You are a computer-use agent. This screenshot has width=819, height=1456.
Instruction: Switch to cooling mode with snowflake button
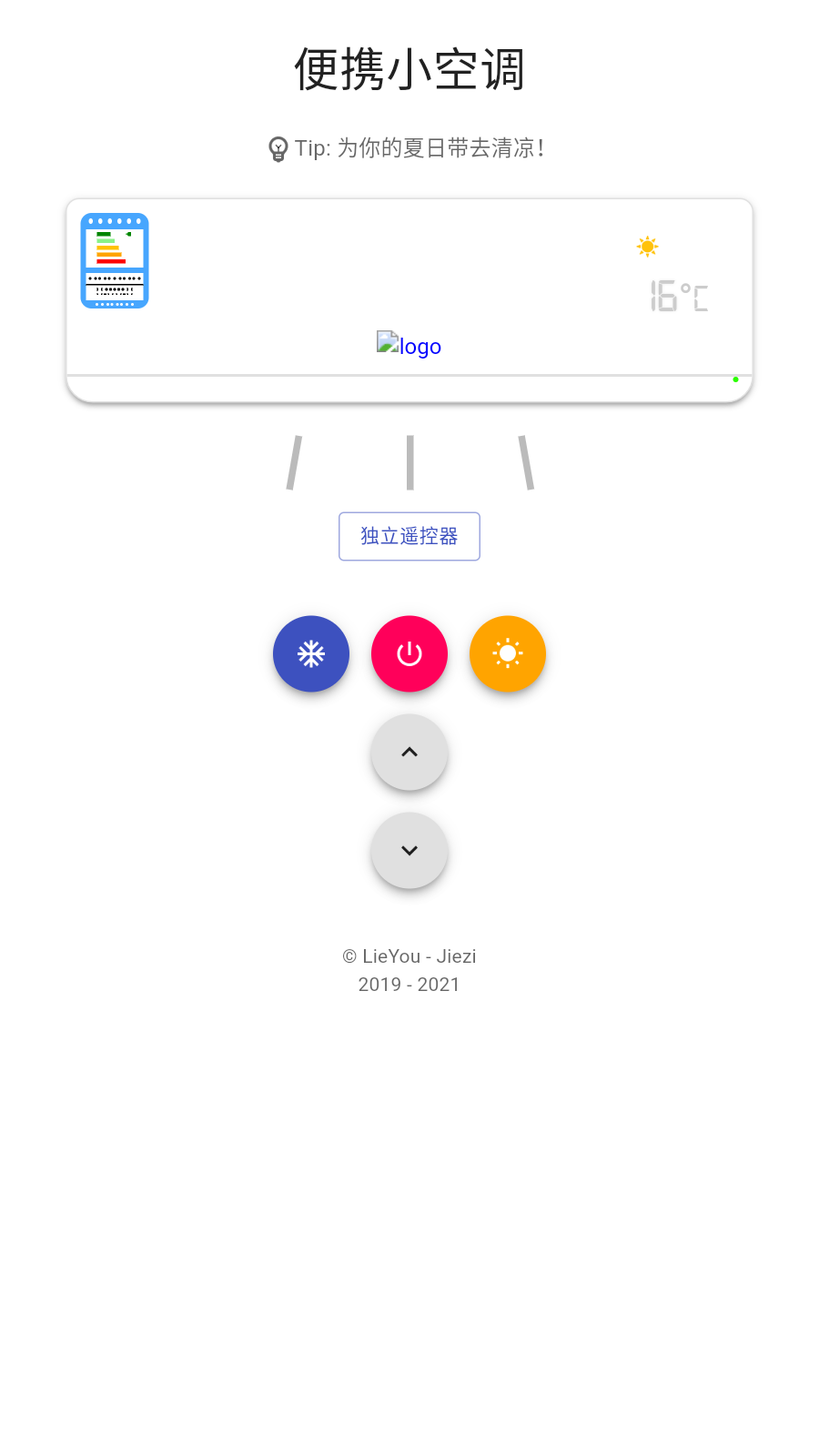tap(311, 654)
